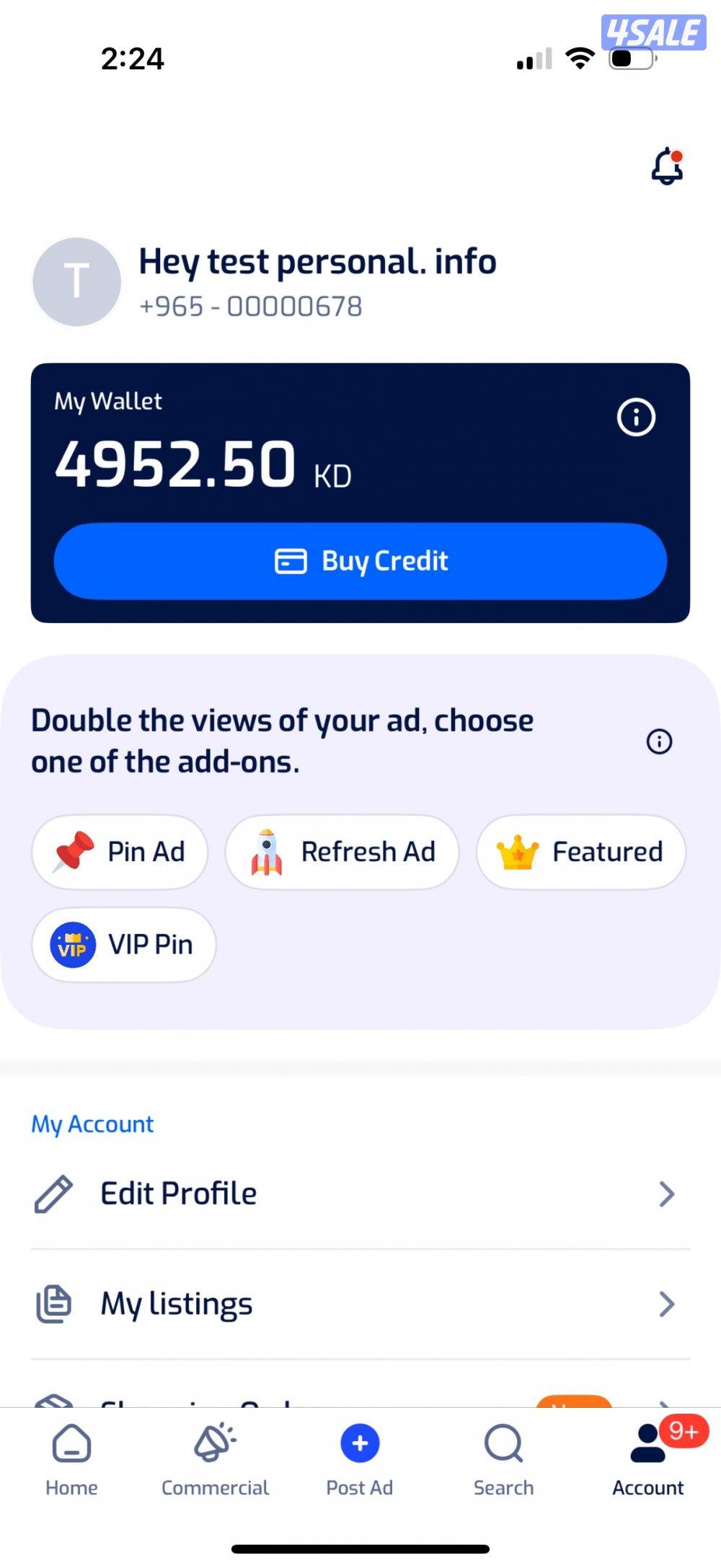Select the Featured add-on
This screenshot has height=1568, width=721.
[580, 852]
